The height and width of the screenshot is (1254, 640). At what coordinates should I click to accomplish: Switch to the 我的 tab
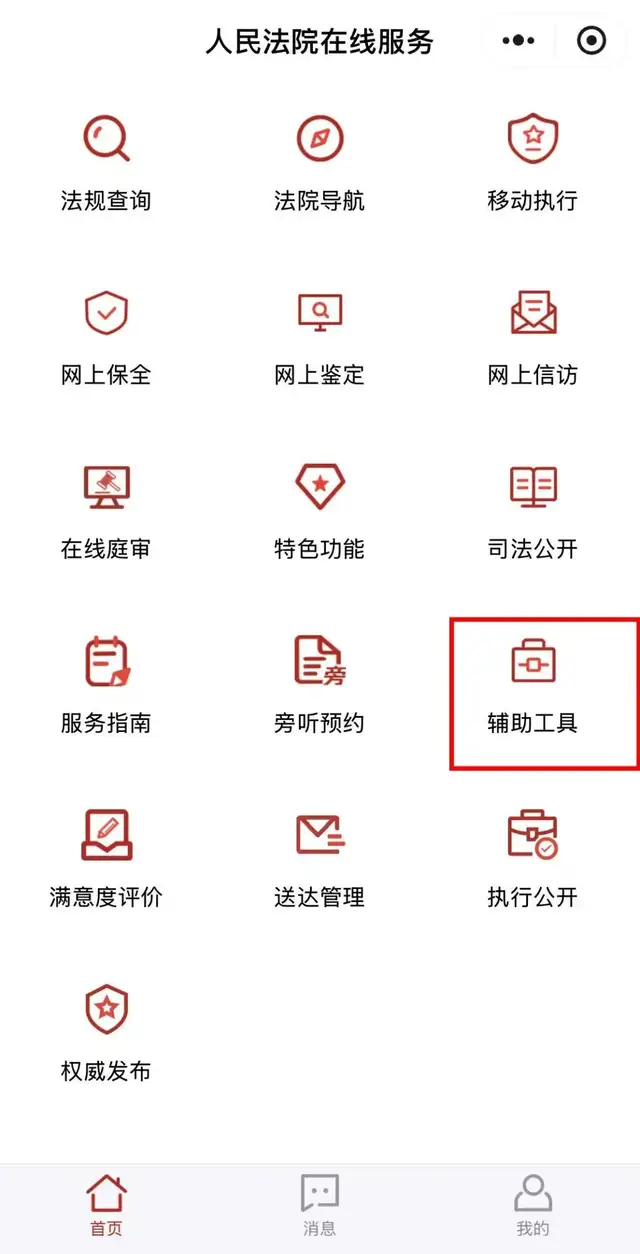(x=533, y=1206)
